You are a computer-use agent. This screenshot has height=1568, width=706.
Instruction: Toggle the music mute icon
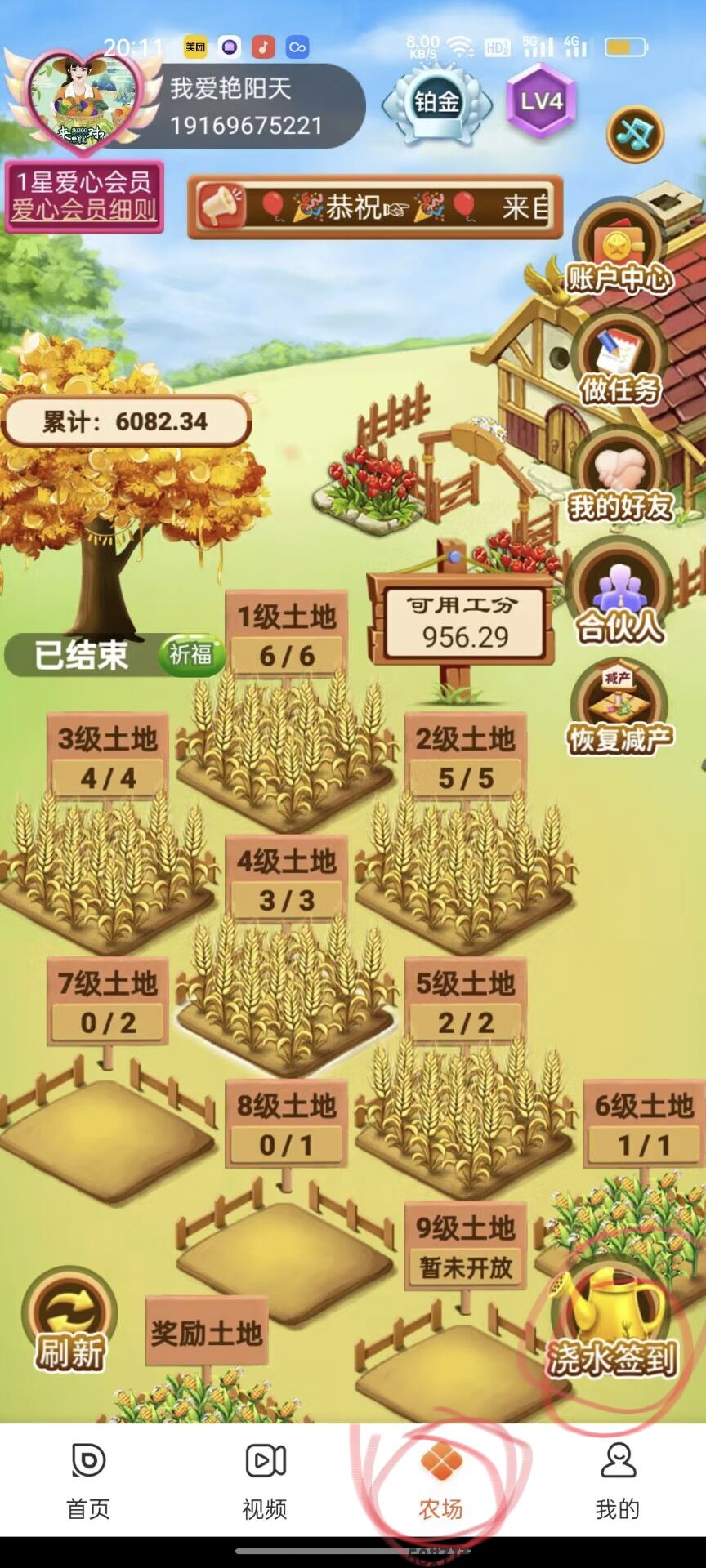635,134
